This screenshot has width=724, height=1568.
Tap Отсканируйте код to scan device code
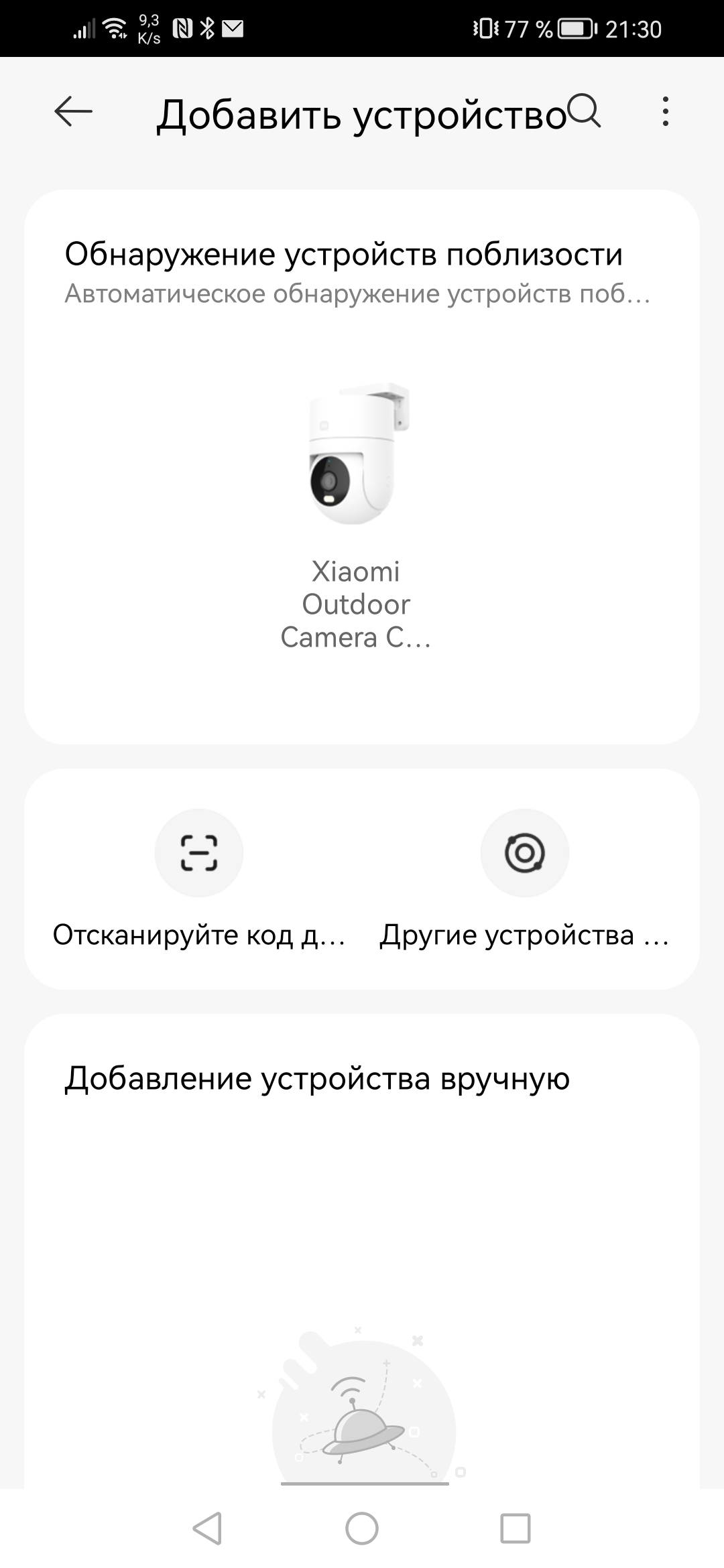199,878
